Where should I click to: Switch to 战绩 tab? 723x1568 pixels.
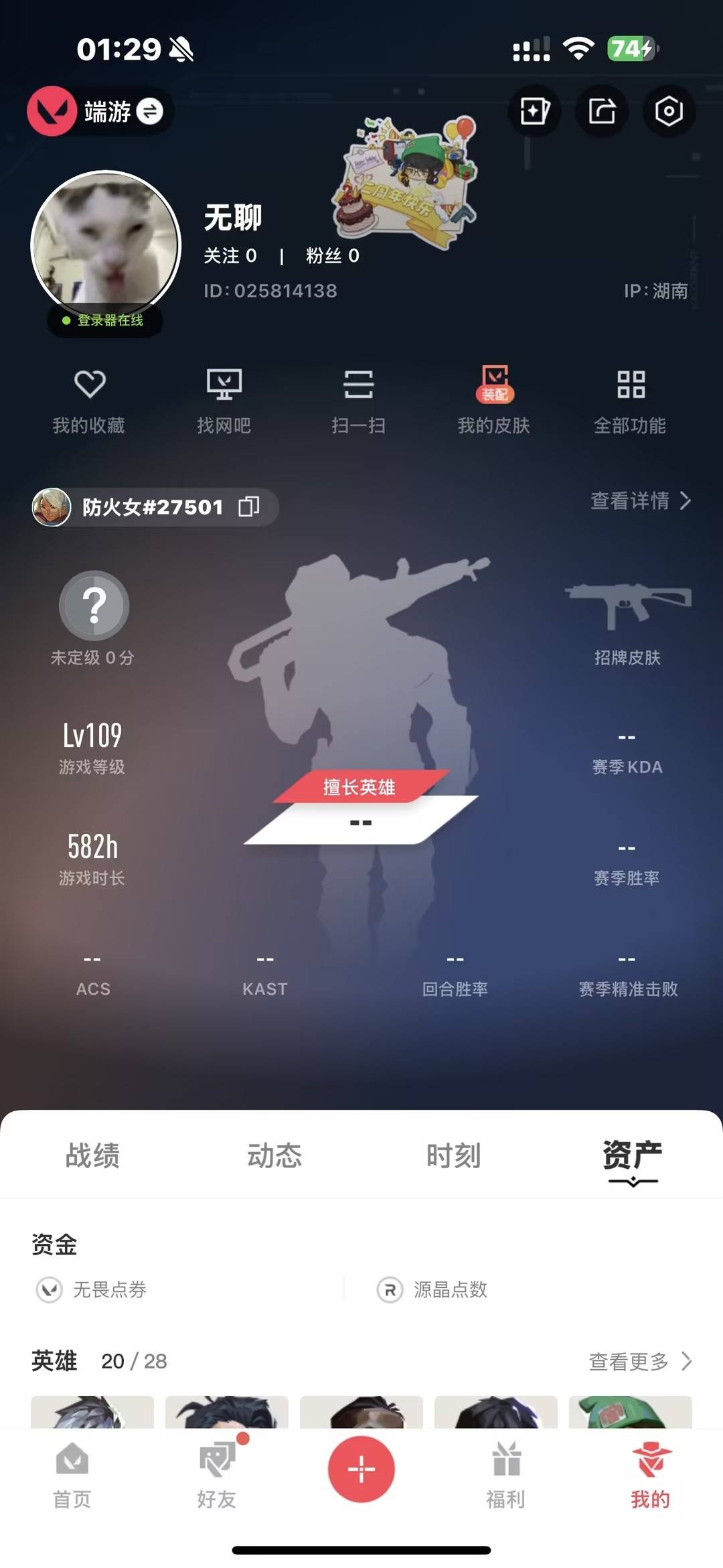92,1155
